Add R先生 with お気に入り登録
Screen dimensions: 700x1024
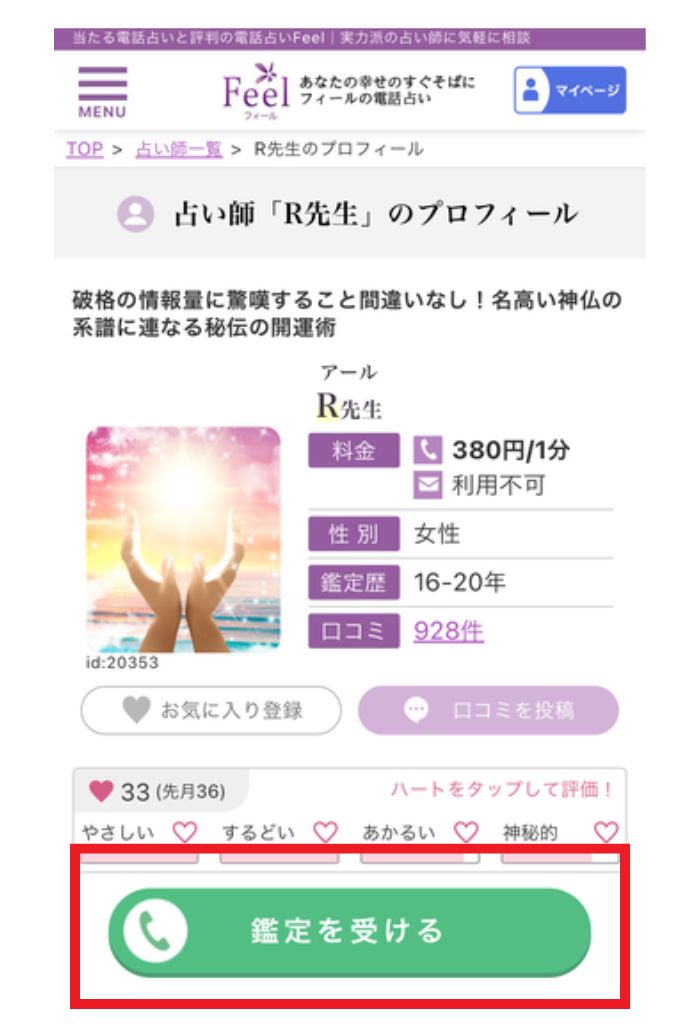(211, 711)
